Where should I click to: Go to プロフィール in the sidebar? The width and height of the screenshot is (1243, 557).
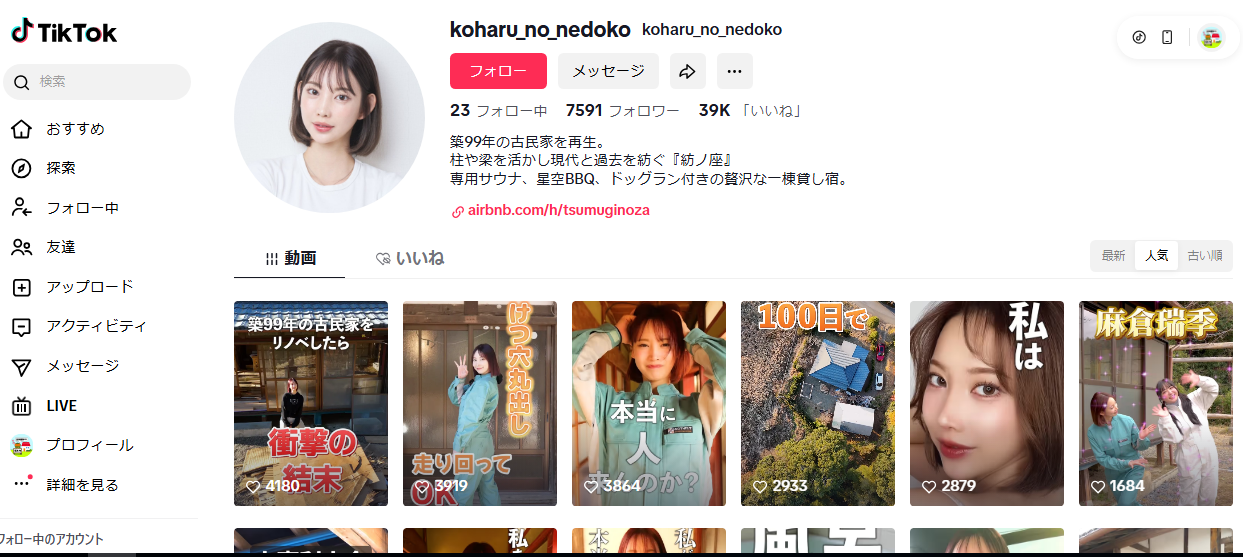[x=89, y=445]
